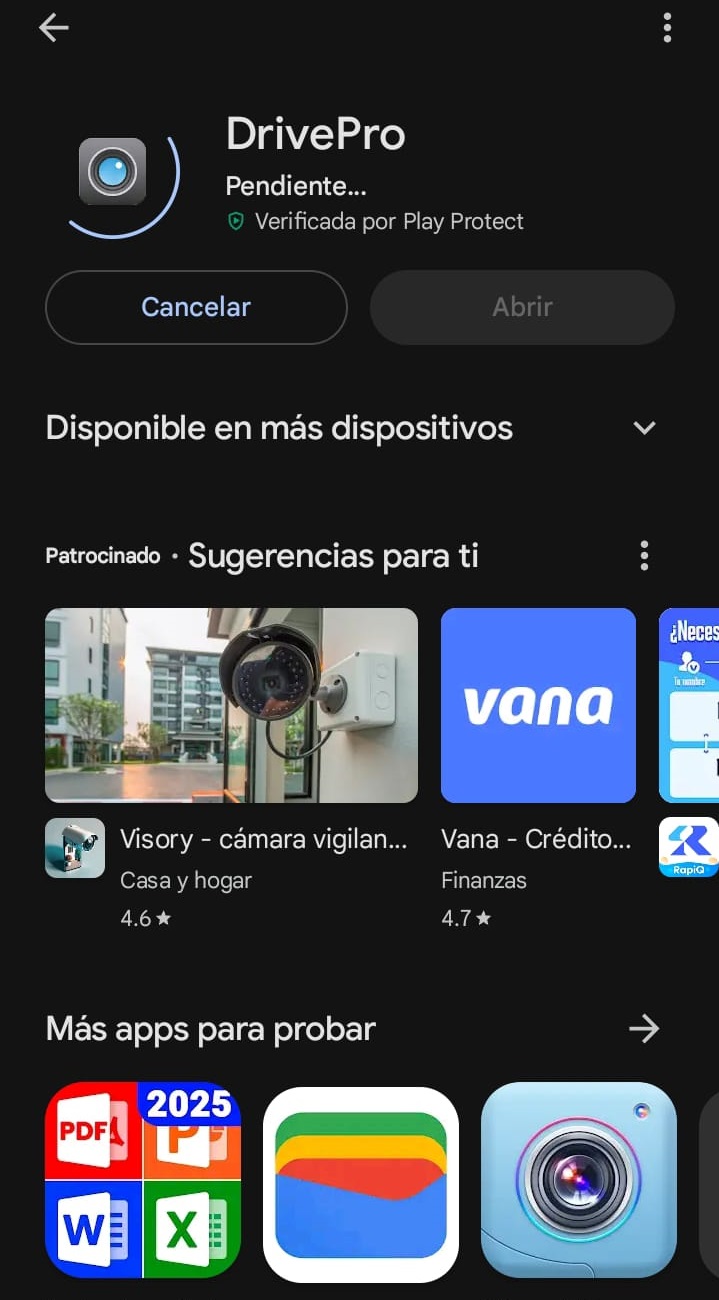Open the 2025 PDF office app
This screenshot has width=719, height=1300.
pyautogui.click(x=143, y=1180)
